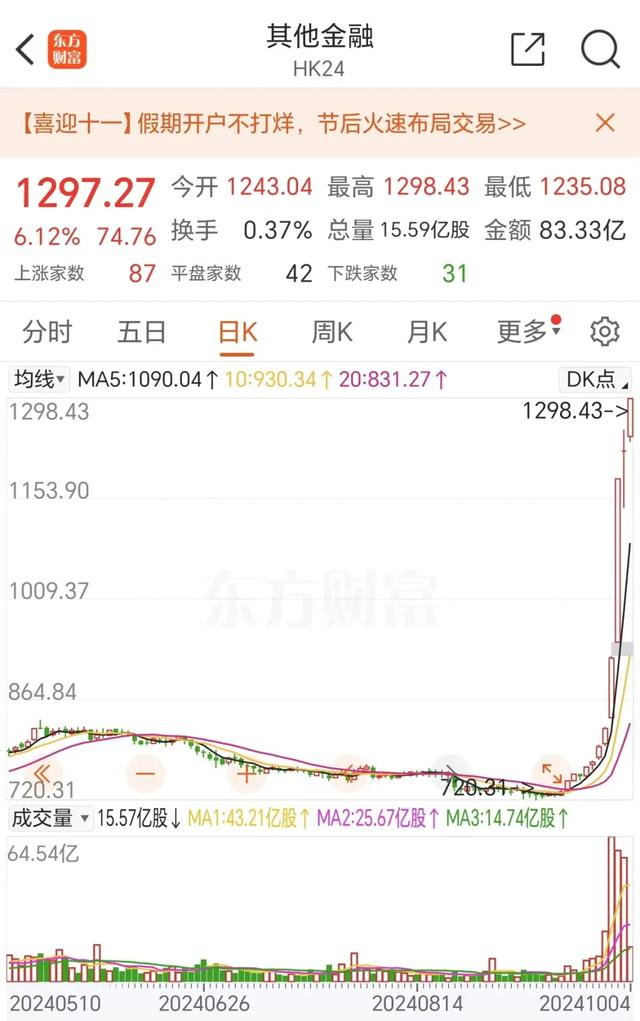Open the search magnifier icon
Screen dimensions: 640x1021
600,47
